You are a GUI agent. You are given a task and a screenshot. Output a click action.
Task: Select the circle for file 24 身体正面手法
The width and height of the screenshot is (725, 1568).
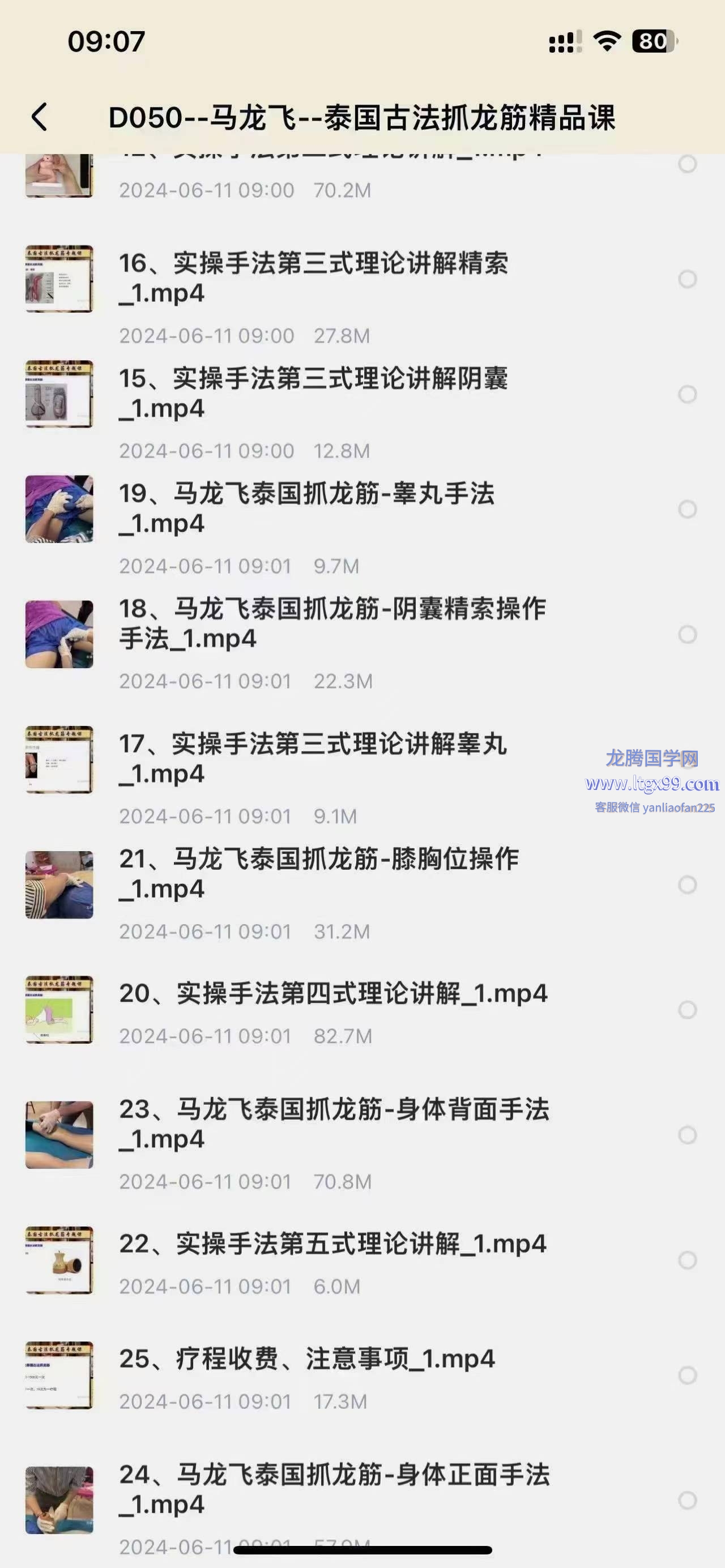[x=687, y=1500]
